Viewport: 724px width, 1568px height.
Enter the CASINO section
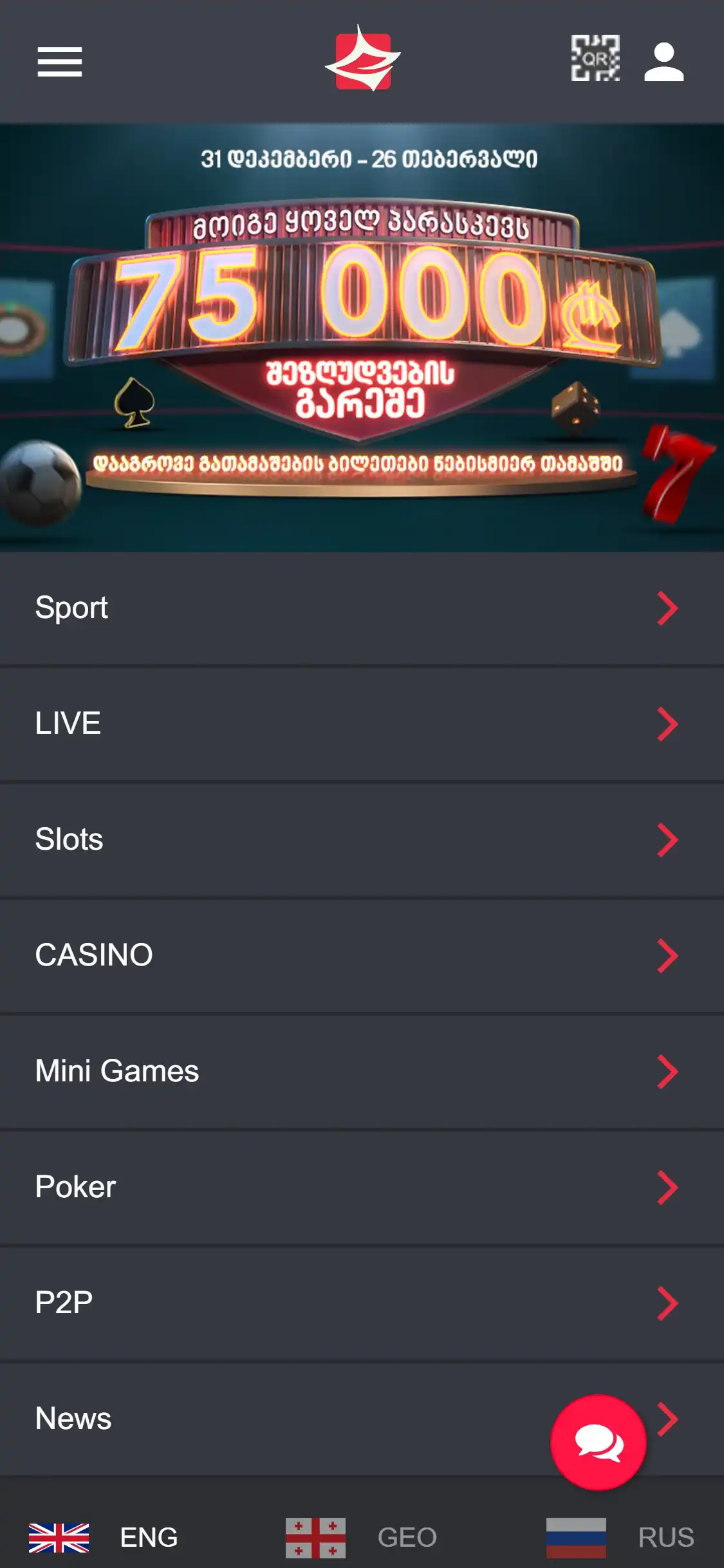click(362, 956)
